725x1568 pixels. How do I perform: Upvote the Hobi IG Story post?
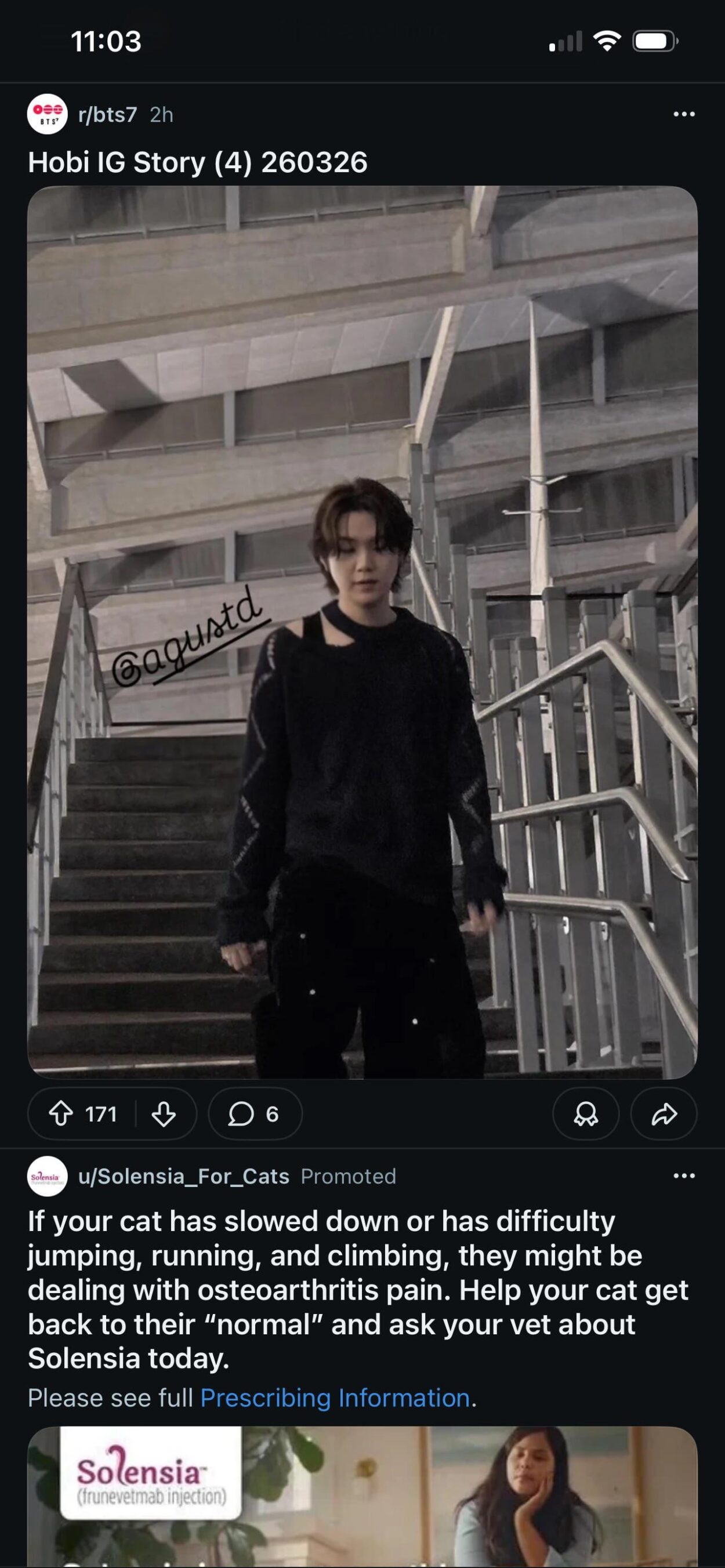pyautogui.click(x=61, y=1114)
